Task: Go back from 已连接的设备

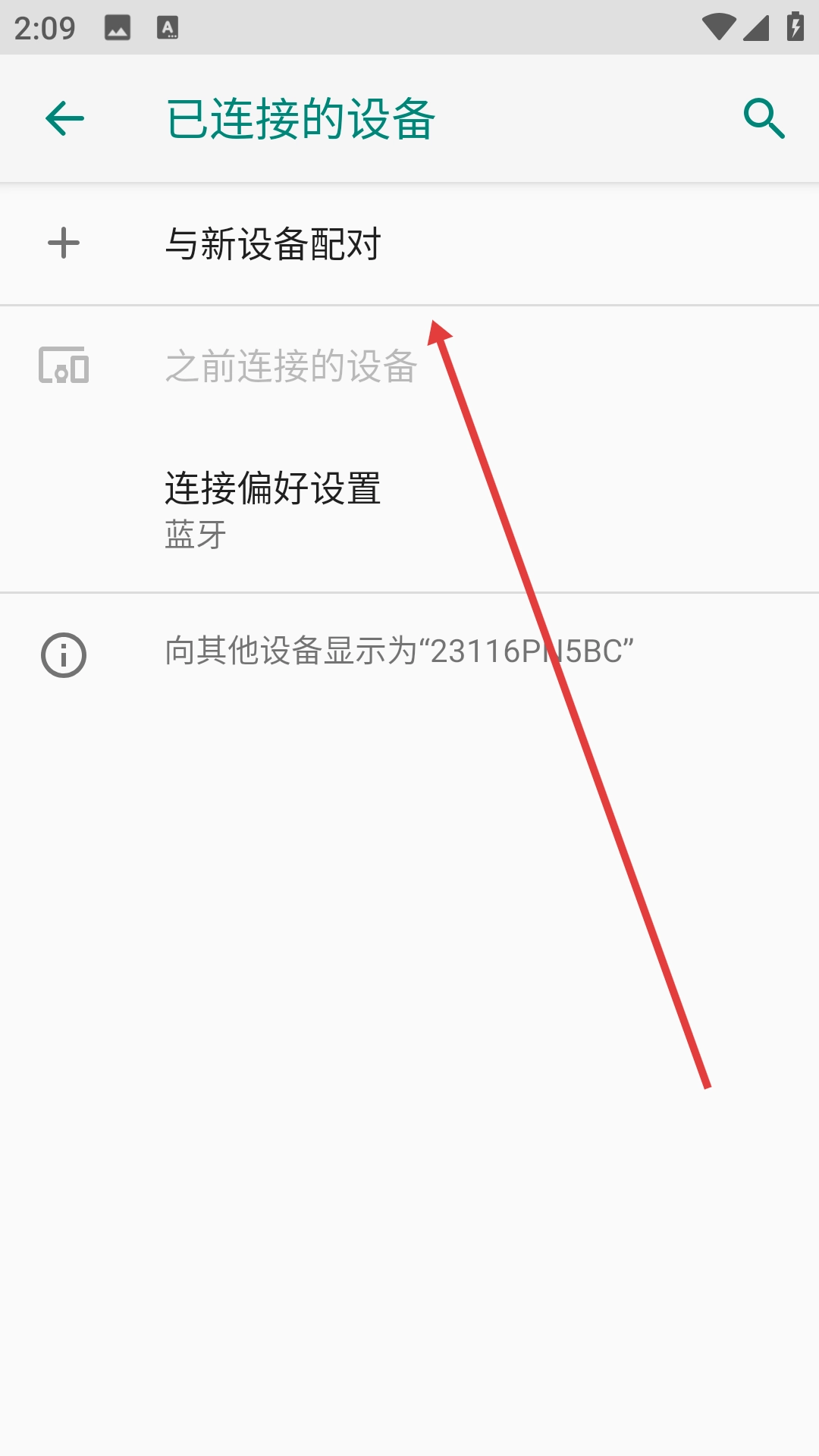Action: (x=64, y=119)
